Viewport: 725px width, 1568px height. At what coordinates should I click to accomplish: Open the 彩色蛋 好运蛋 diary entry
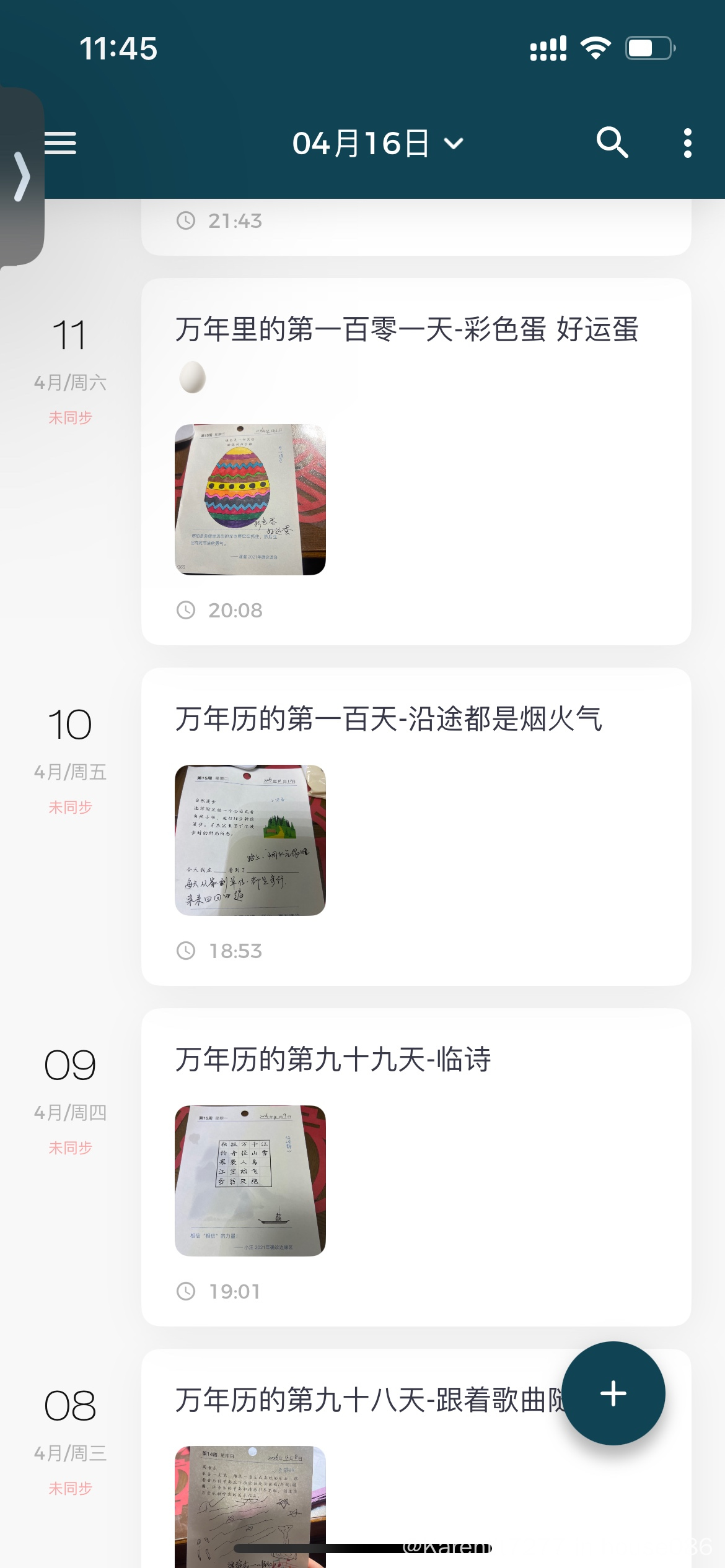point(406,329)
